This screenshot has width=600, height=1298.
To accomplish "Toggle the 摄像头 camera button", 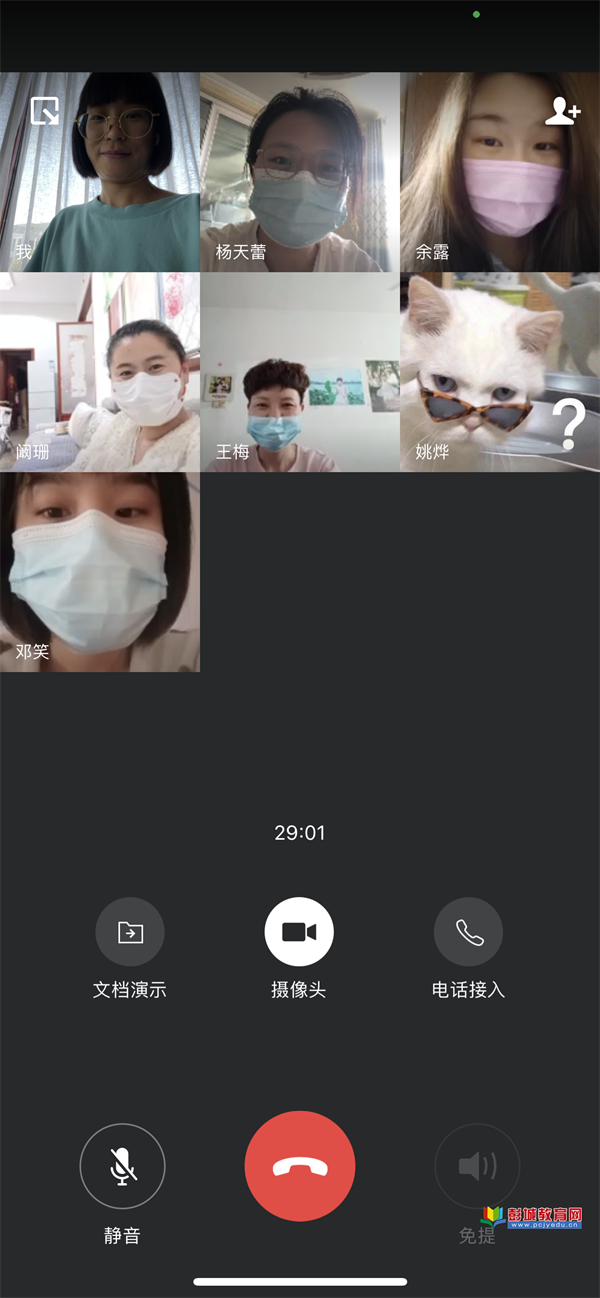I will pyautogui.click(x=299, y=933).
